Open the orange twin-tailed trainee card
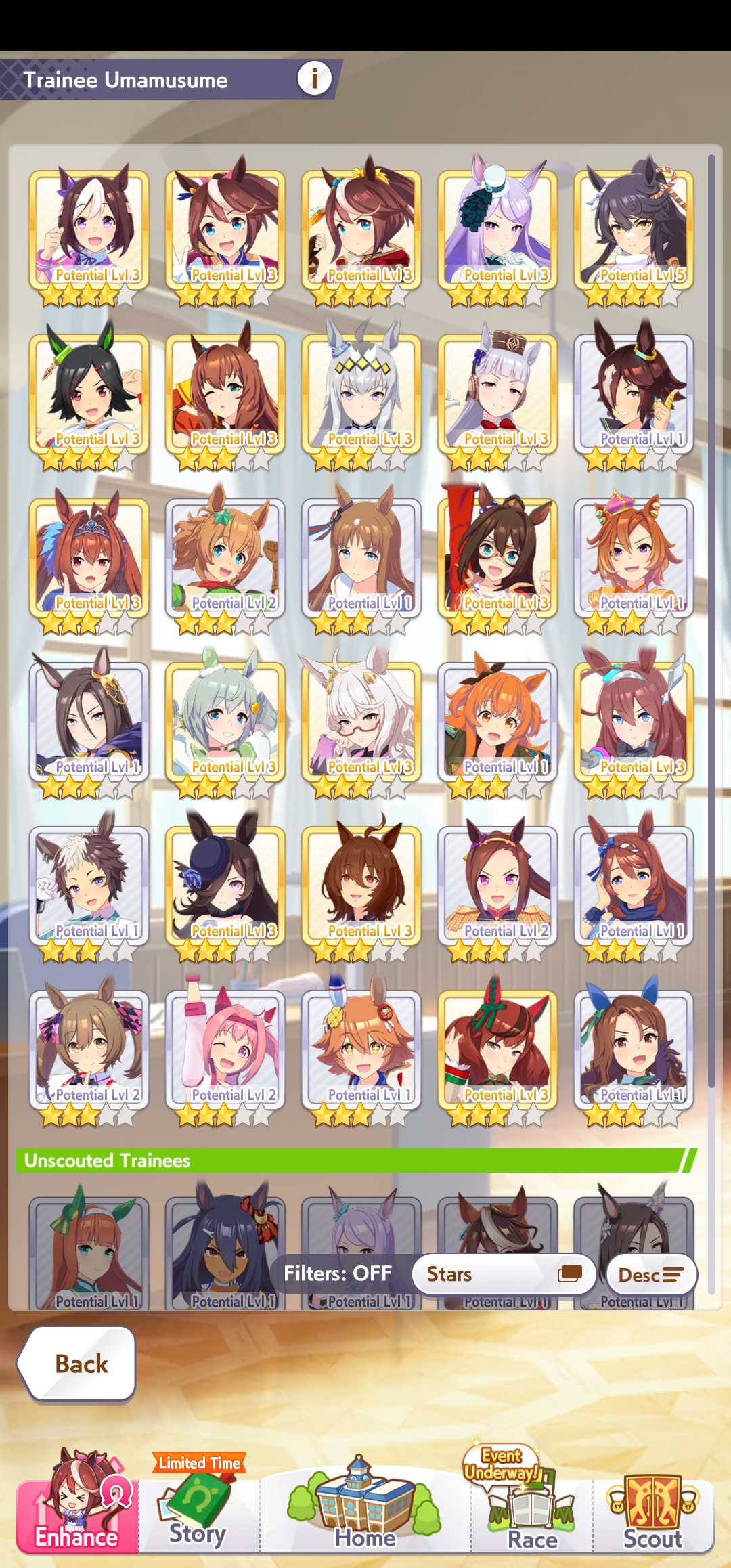Screen dimensions: 731x1568 click(x=497, y=722)
